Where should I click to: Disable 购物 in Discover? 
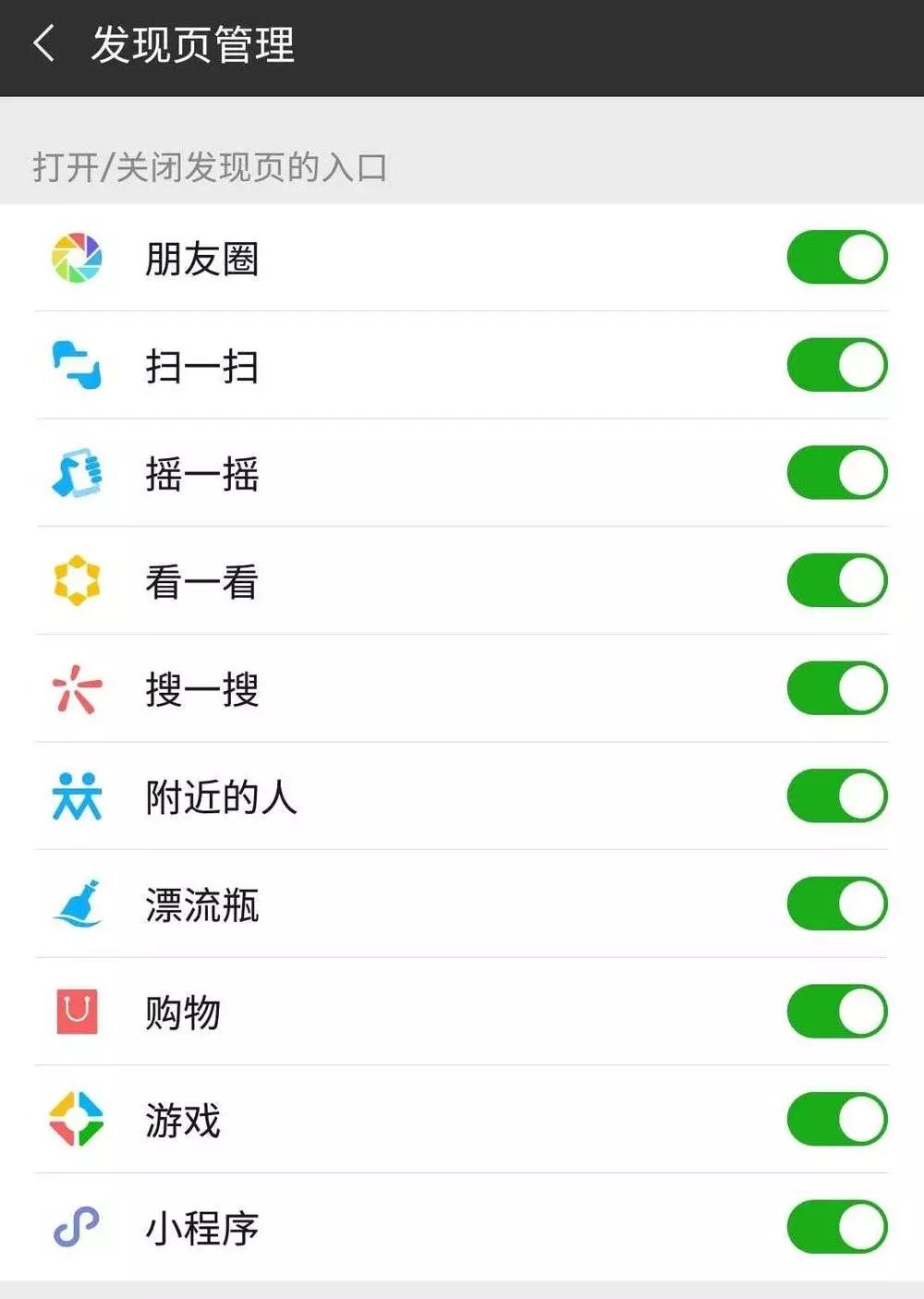[836, 1012]
